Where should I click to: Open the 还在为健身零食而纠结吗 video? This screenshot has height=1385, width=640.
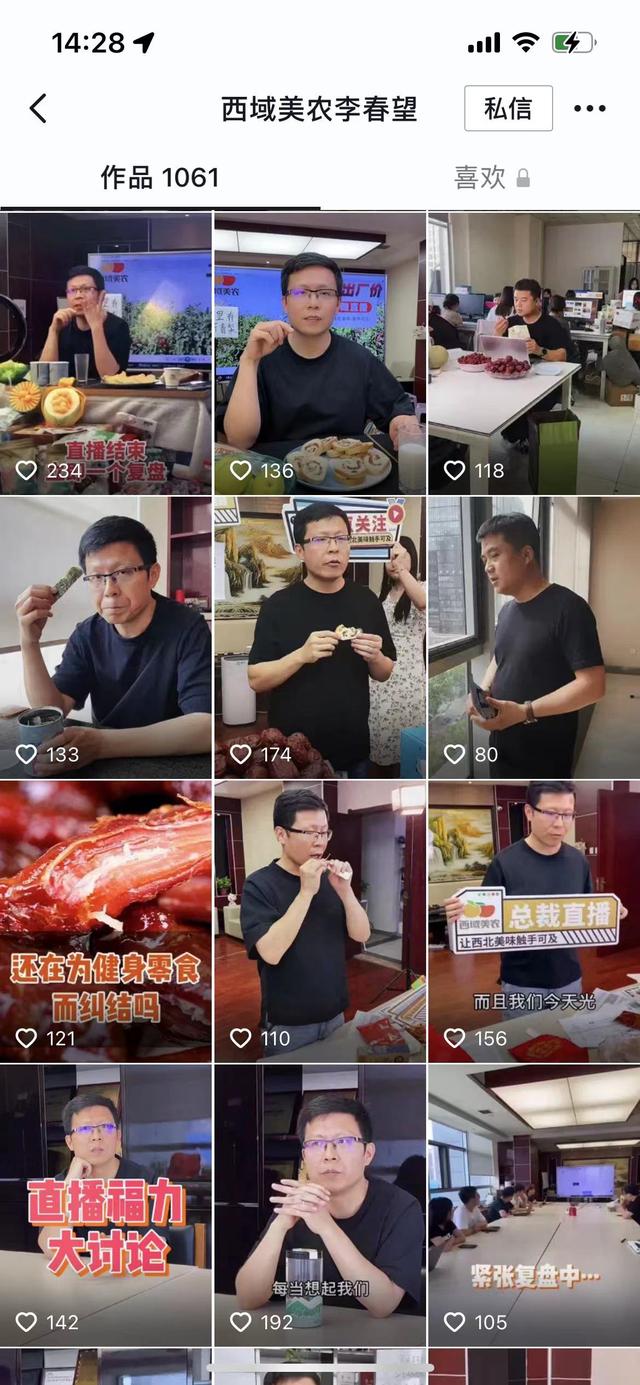[x=106, y=921]
